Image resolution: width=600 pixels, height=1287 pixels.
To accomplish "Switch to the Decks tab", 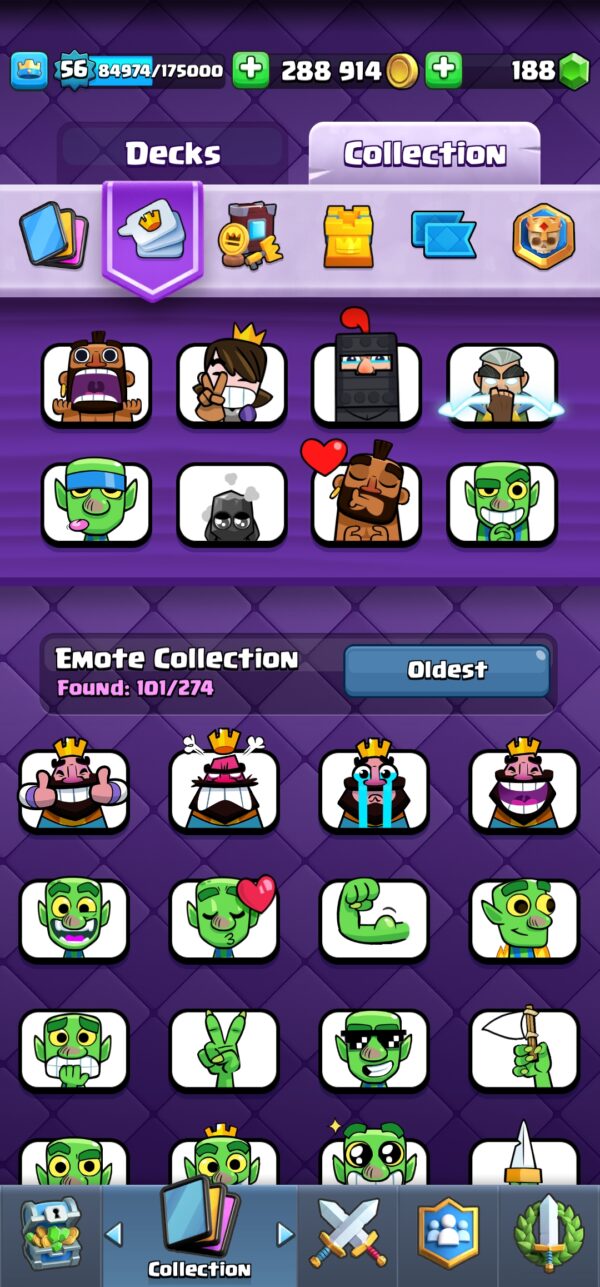I will coord(173,154).
